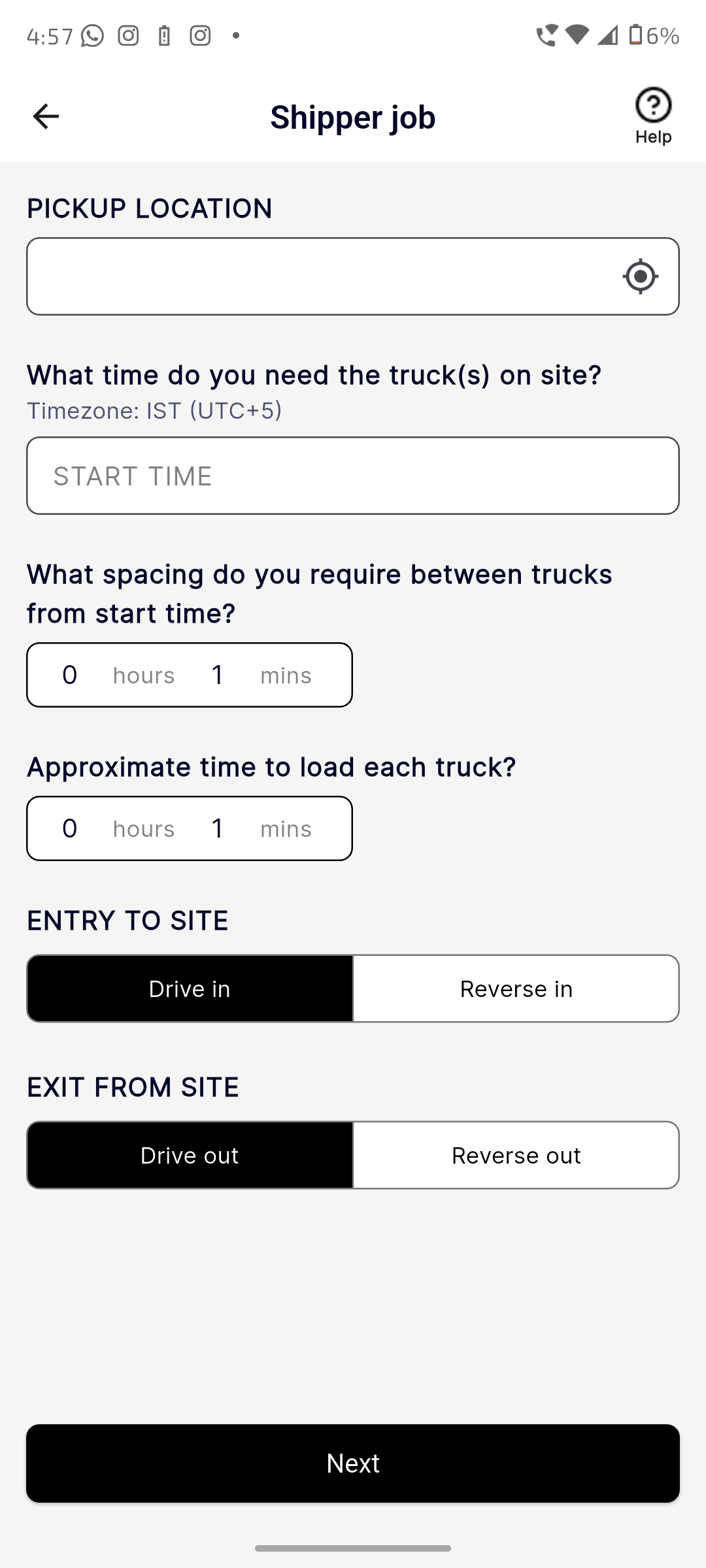Select the Drive out option

coord(189,1155)
